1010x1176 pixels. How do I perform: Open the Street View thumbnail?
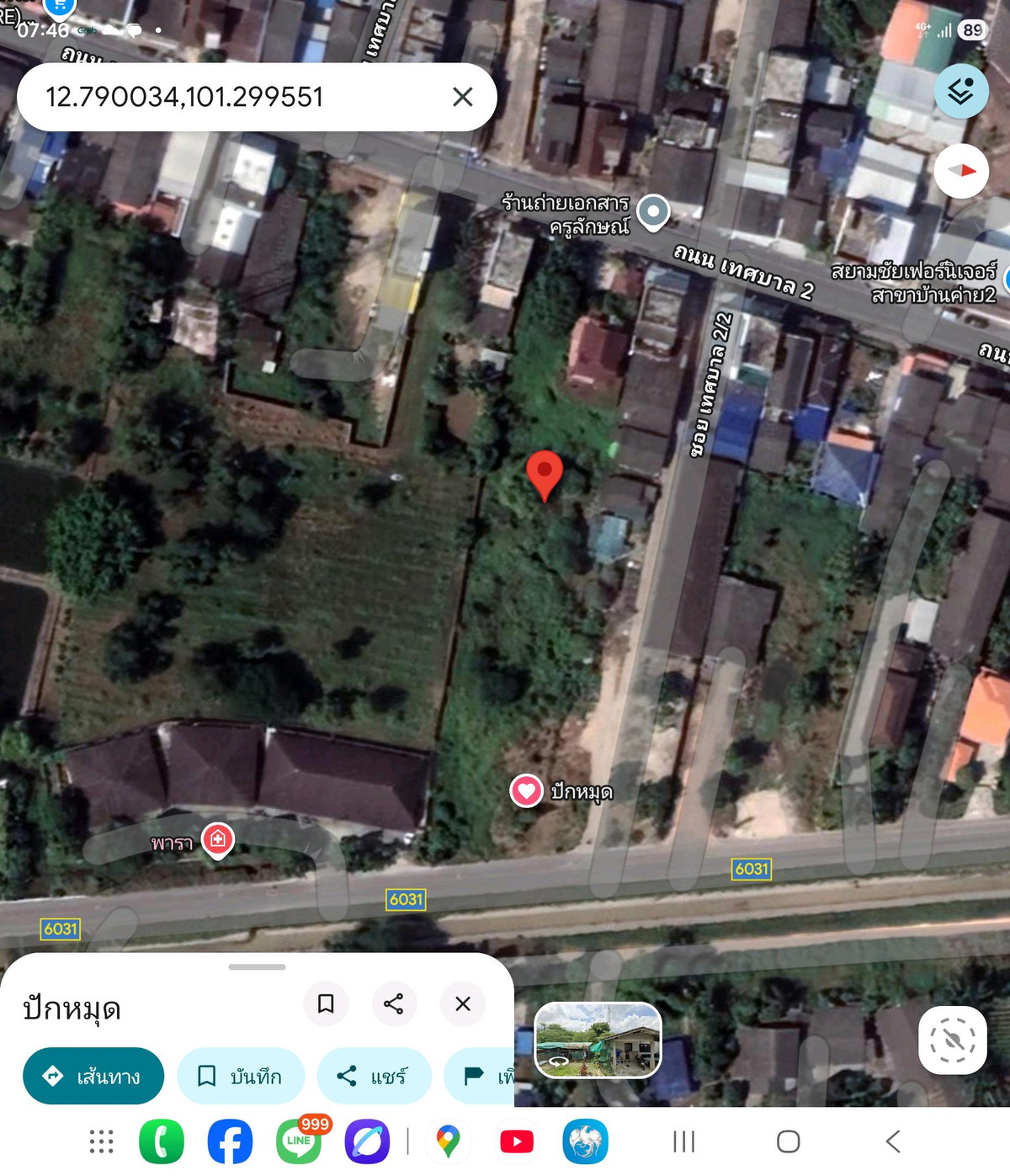tap(598, 1040)
